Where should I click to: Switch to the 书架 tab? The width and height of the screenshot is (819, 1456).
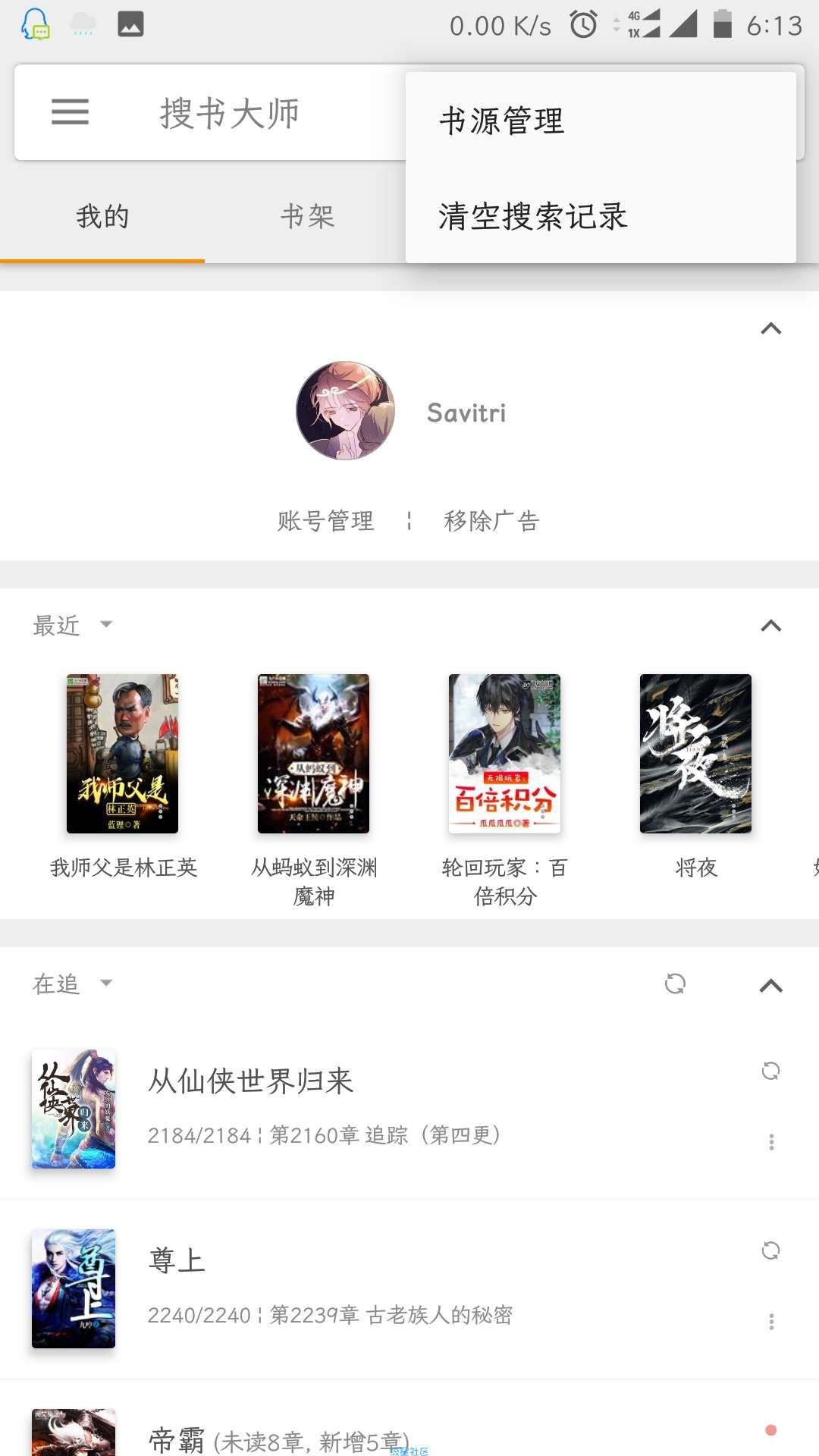tap(307, 217)
